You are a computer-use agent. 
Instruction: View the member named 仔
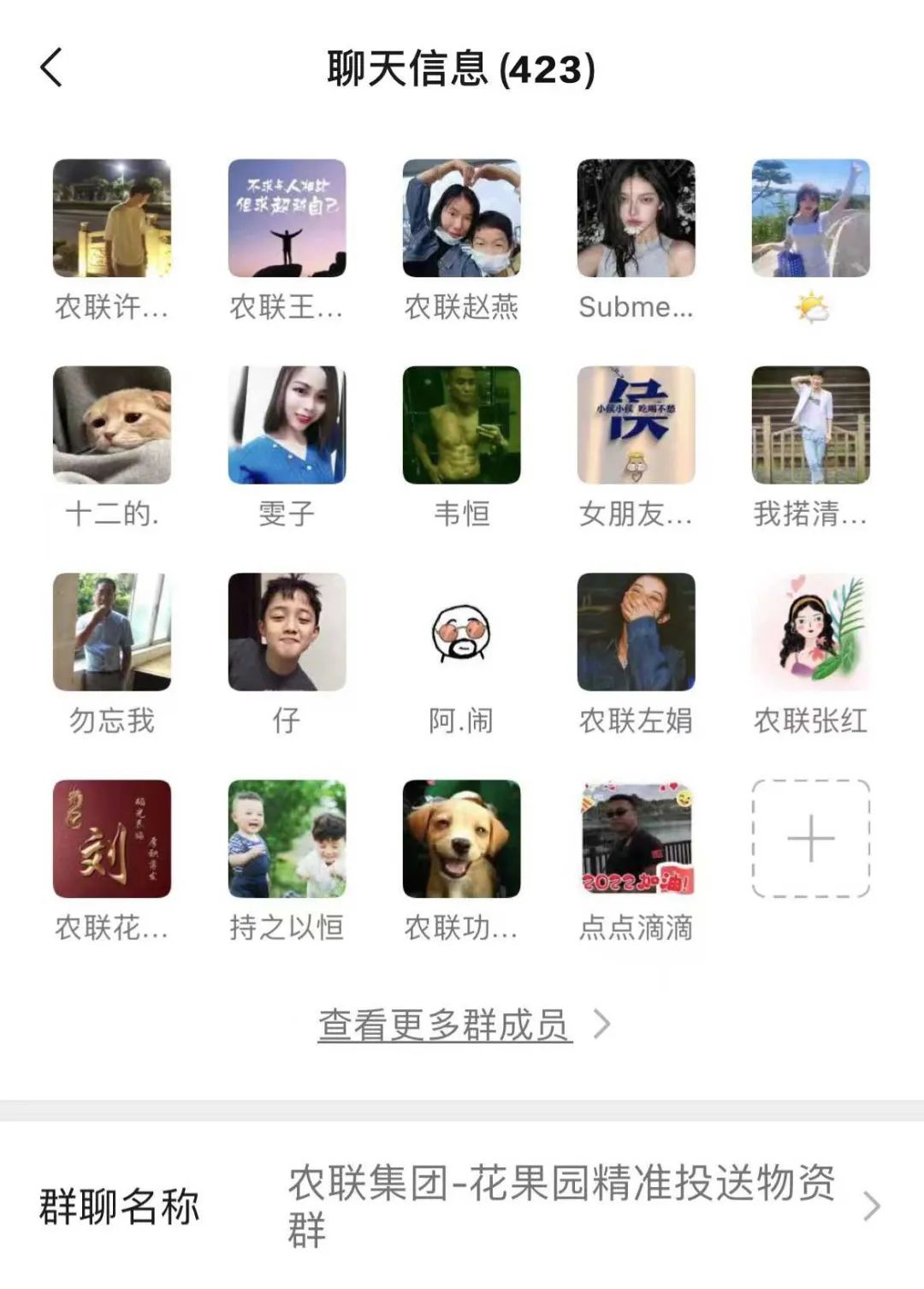287,633
